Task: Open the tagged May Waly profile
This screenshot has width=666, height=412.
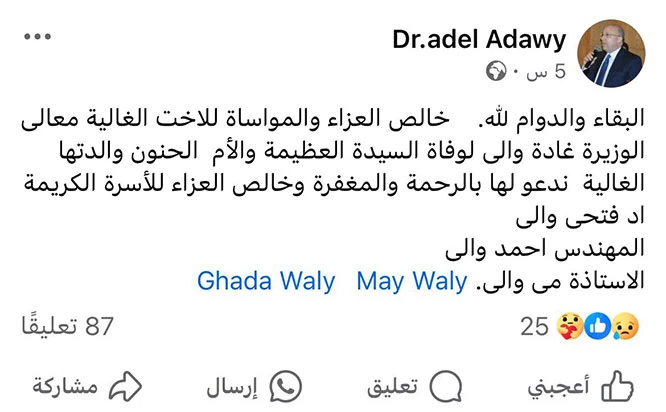Action: point(411,281)
